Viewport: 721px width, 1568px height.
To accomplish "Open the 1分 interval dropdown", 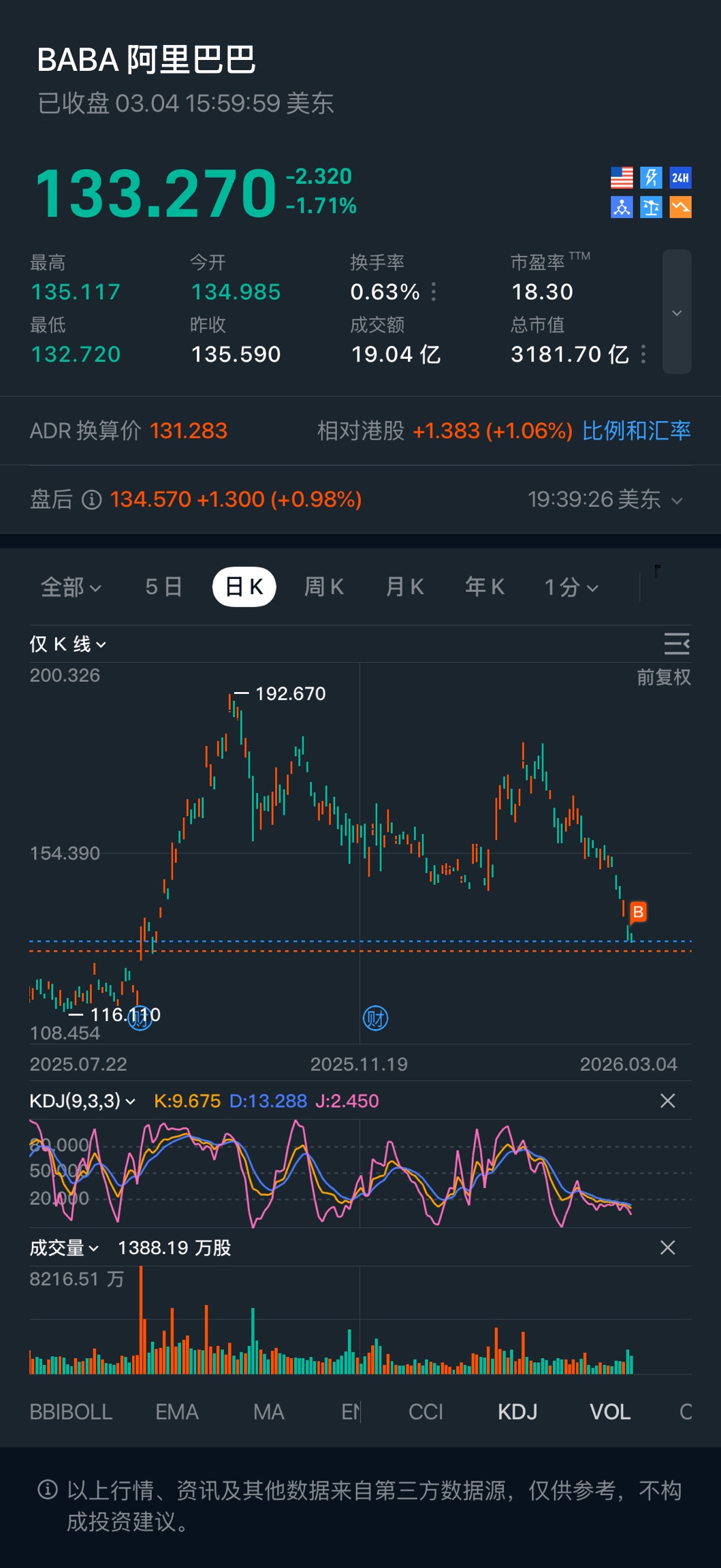I will (571, 587).
